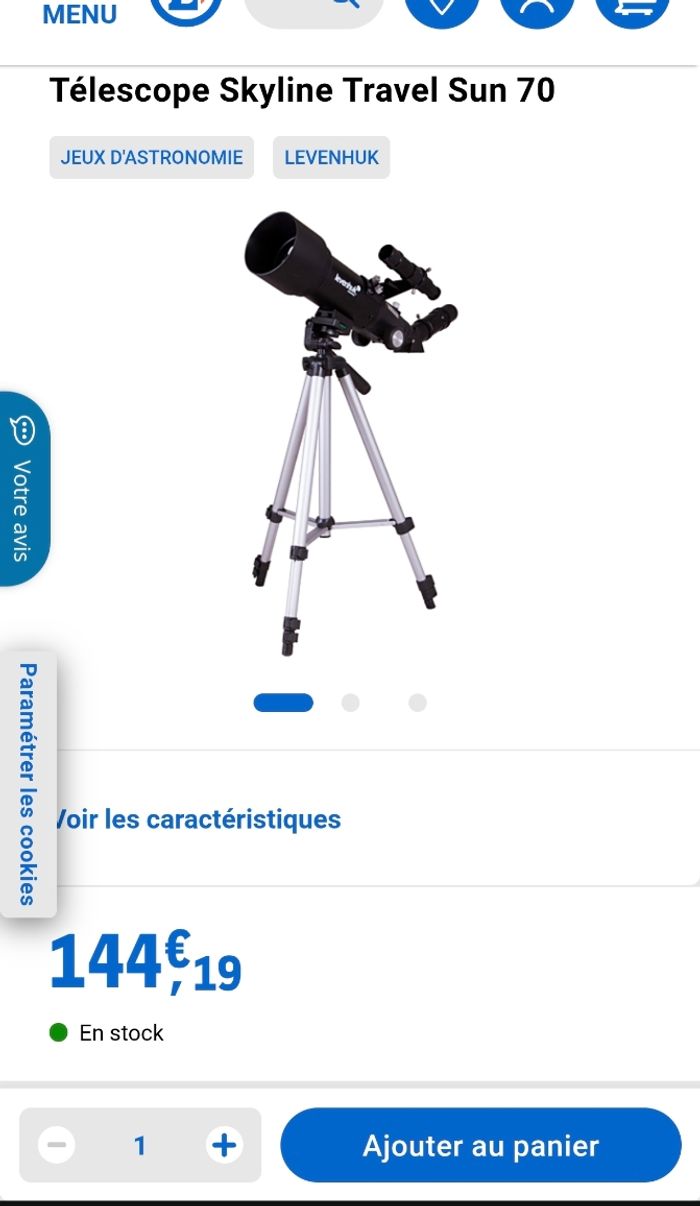This screenshot has width=700, height=1206.
Task: Open the MENU drawer
Action: [x=79, y=14]
